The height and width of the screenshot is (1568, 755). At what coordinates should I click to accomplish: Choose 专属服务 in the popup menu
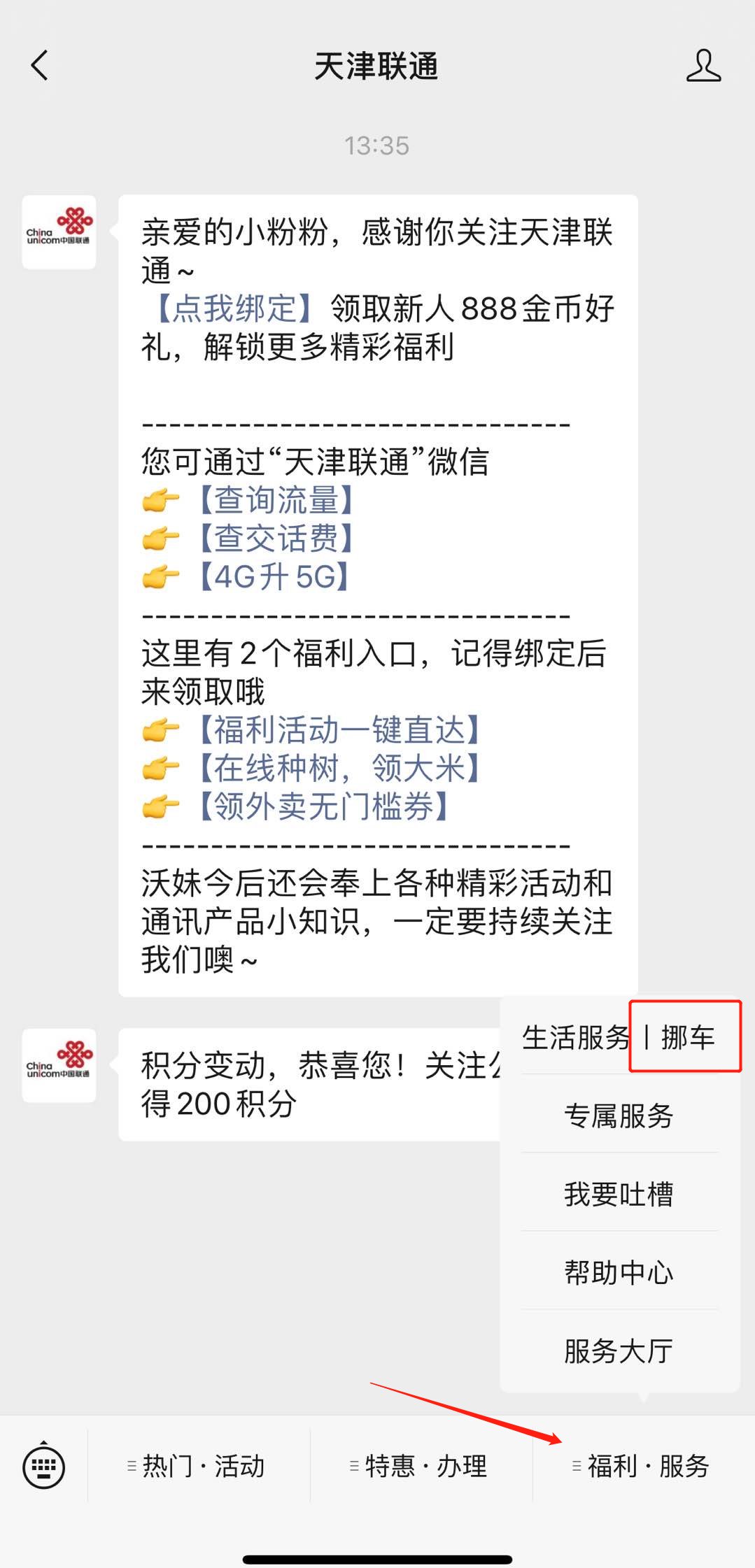[x=619, y=1115]
